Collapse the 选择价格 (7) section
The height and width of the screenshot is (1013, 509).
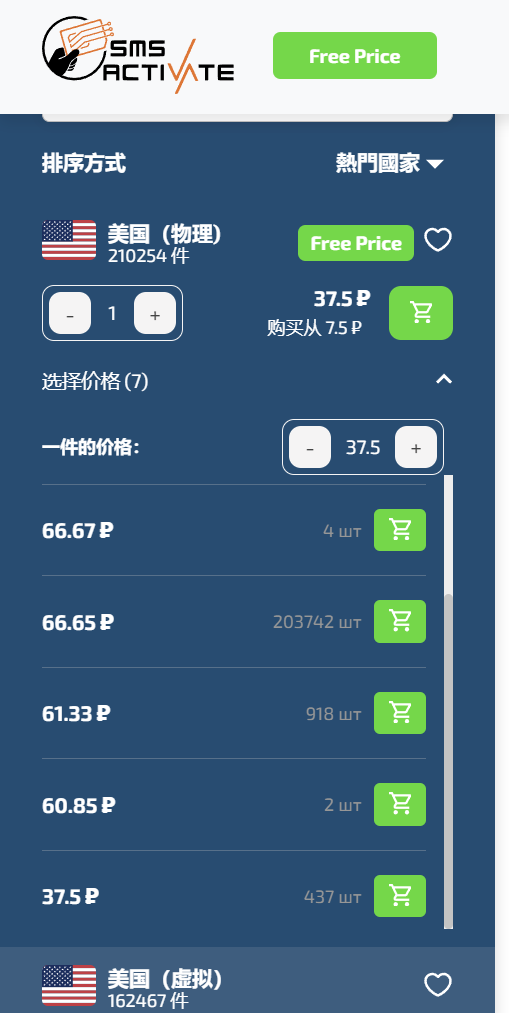[444, 380]
